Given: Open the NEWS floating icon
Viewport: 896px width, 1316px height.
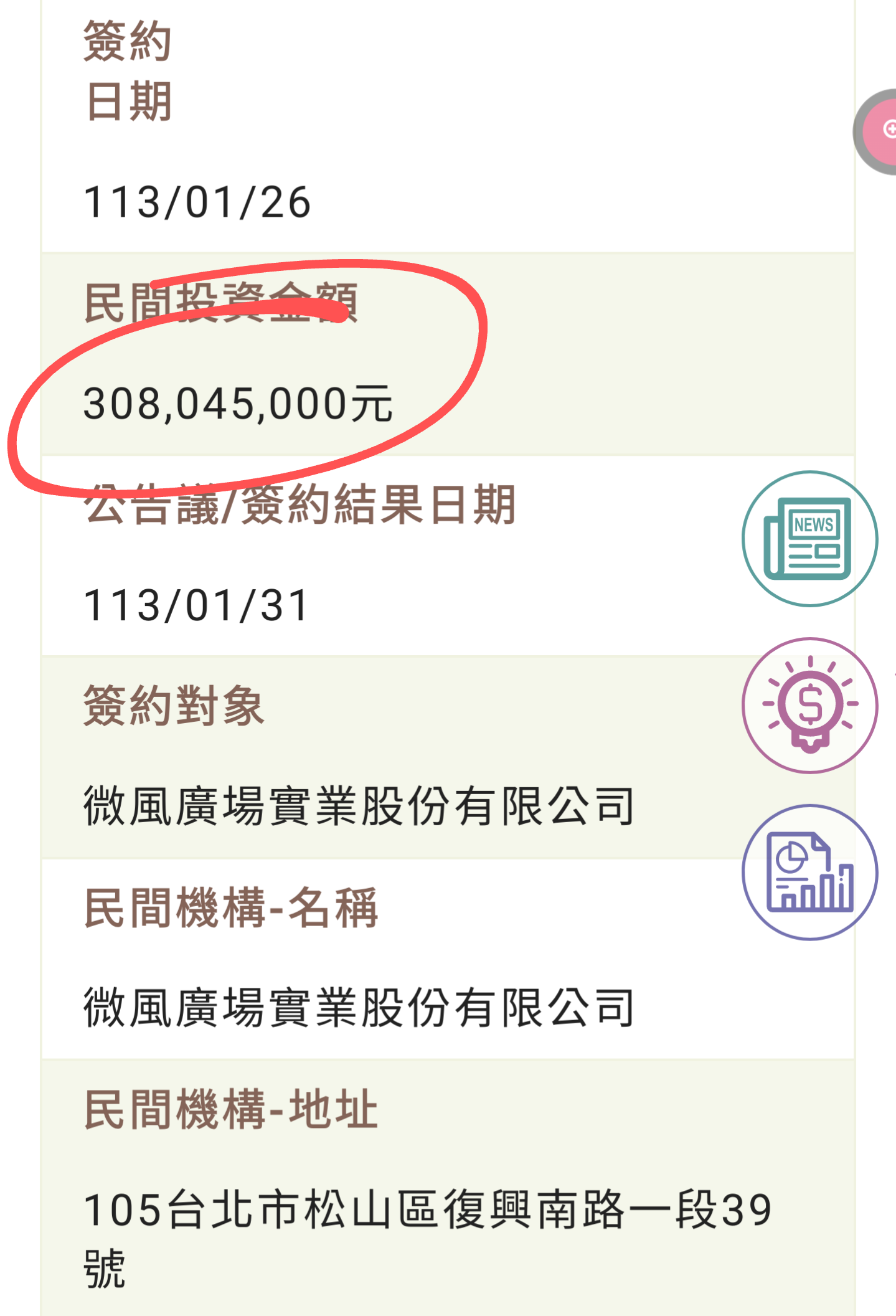Looking at the screenshot, I should pyautogui.click(x=809, y=539).
